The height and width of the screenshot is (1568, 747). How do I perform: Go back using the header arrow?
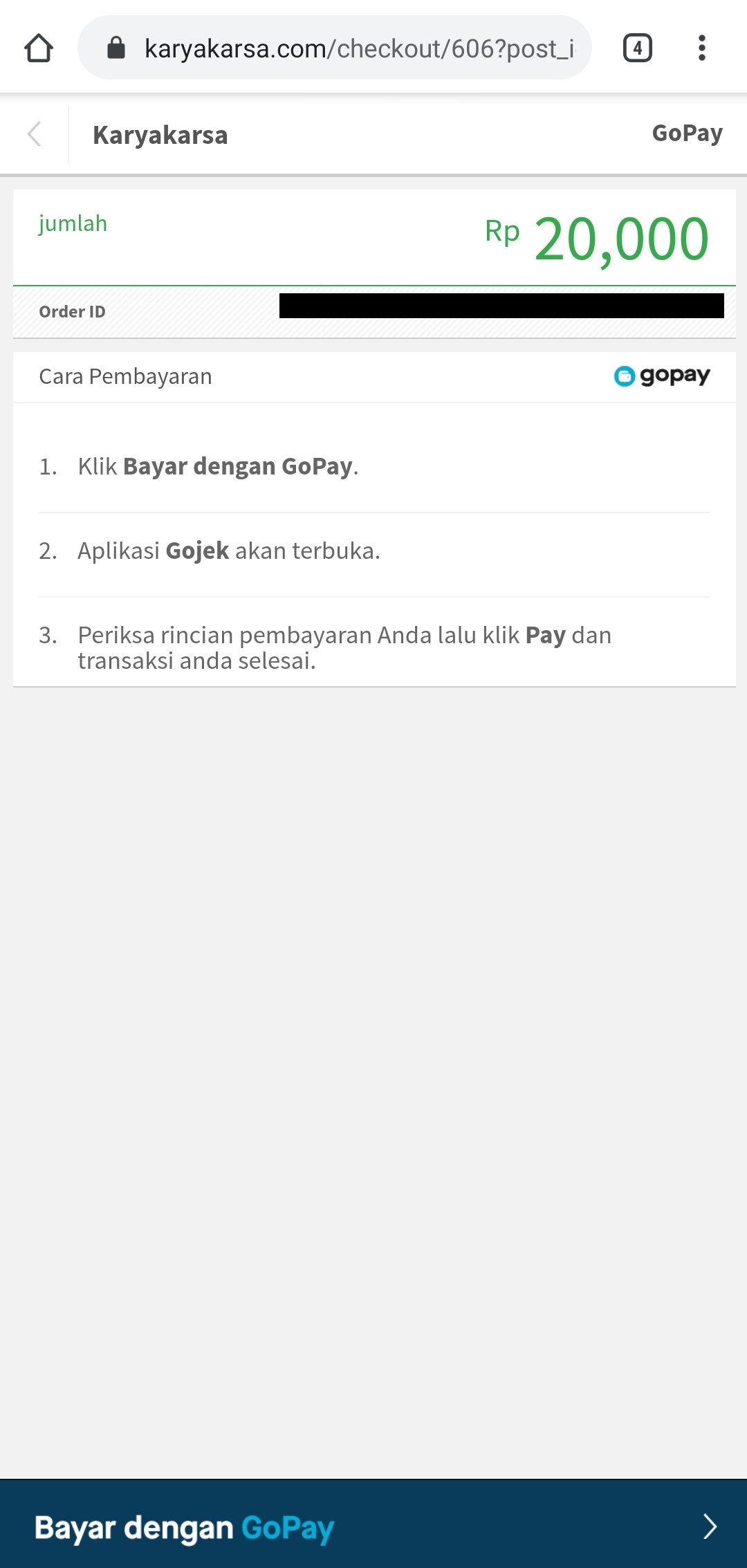35,134
